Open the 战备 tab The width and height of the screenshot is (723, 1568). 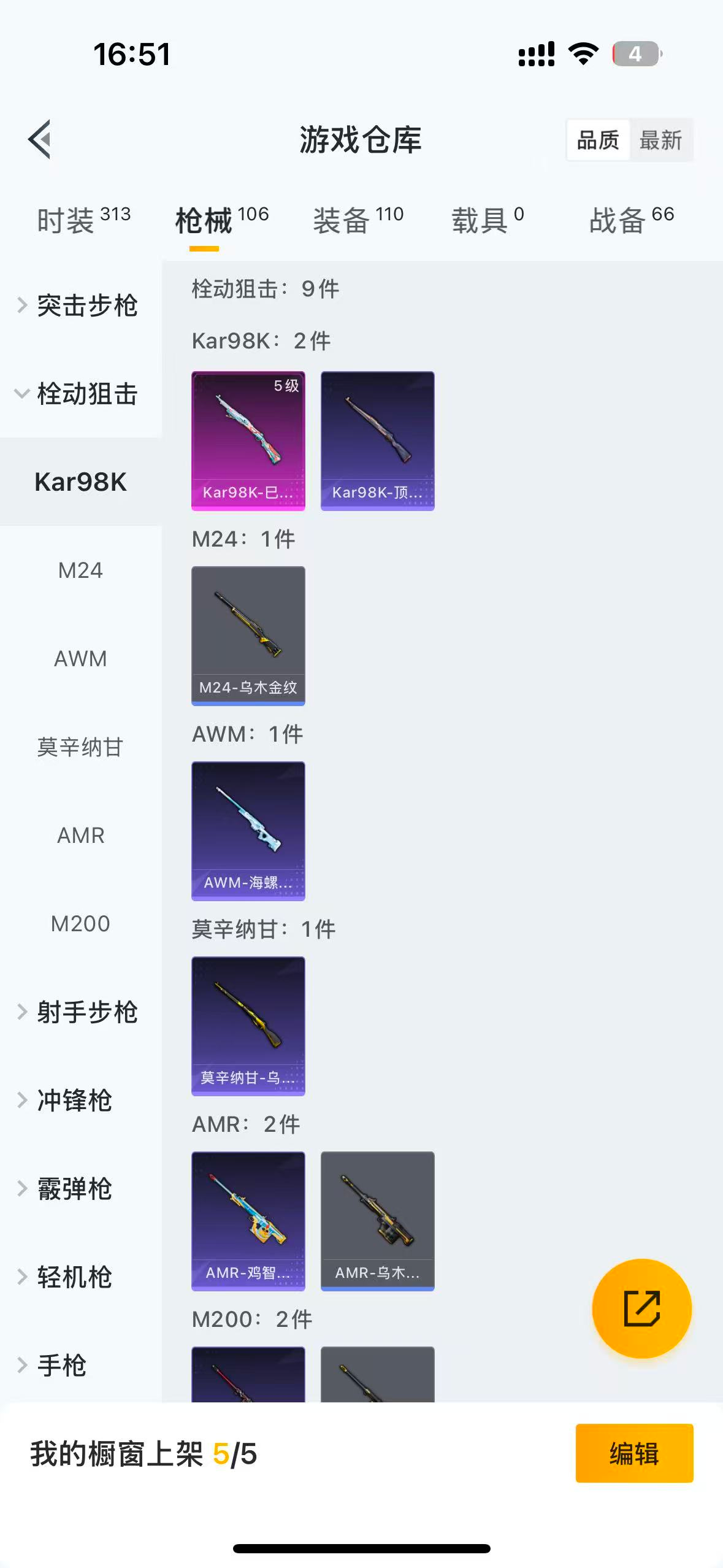(632, 220)
